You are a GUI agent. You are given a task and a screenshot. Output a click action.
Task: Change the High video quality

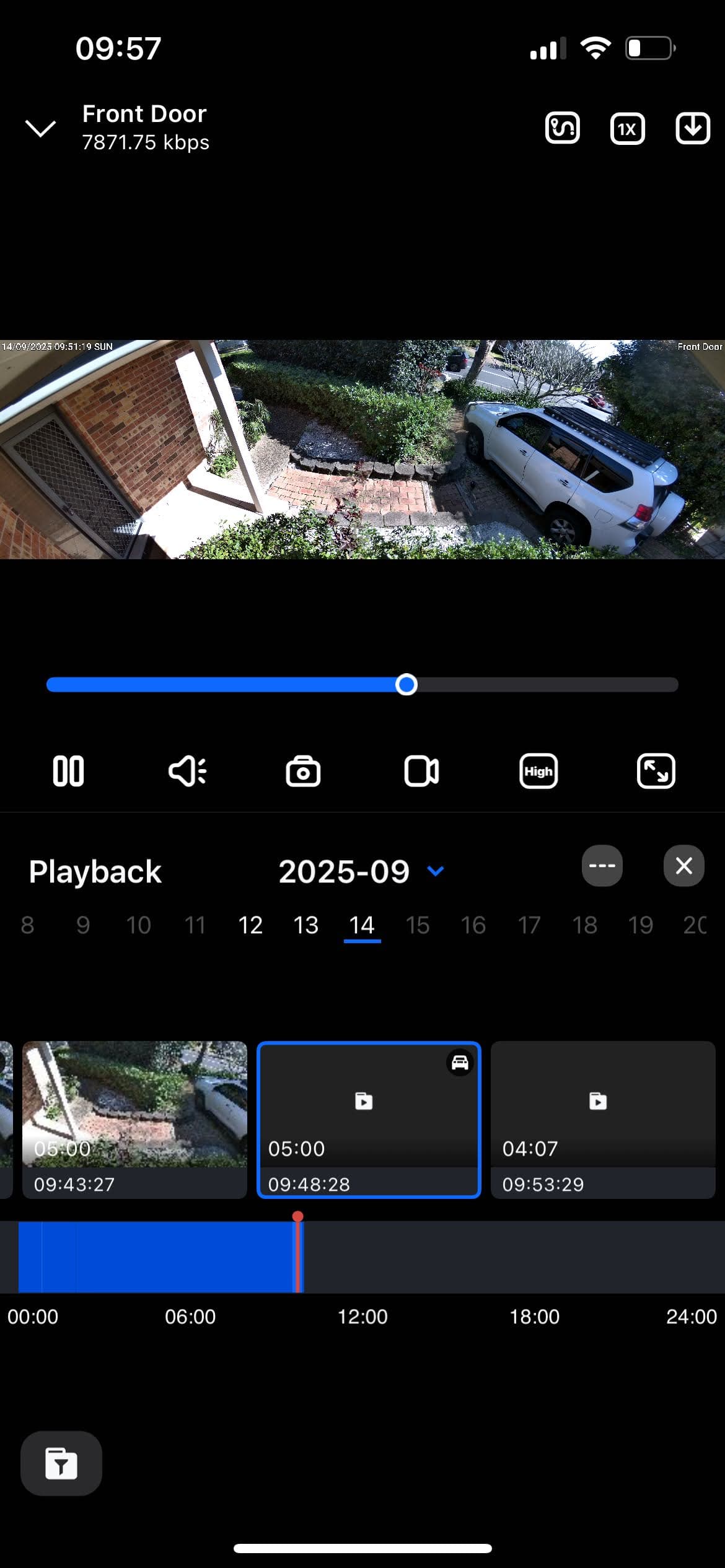click(x=538, y=771)
